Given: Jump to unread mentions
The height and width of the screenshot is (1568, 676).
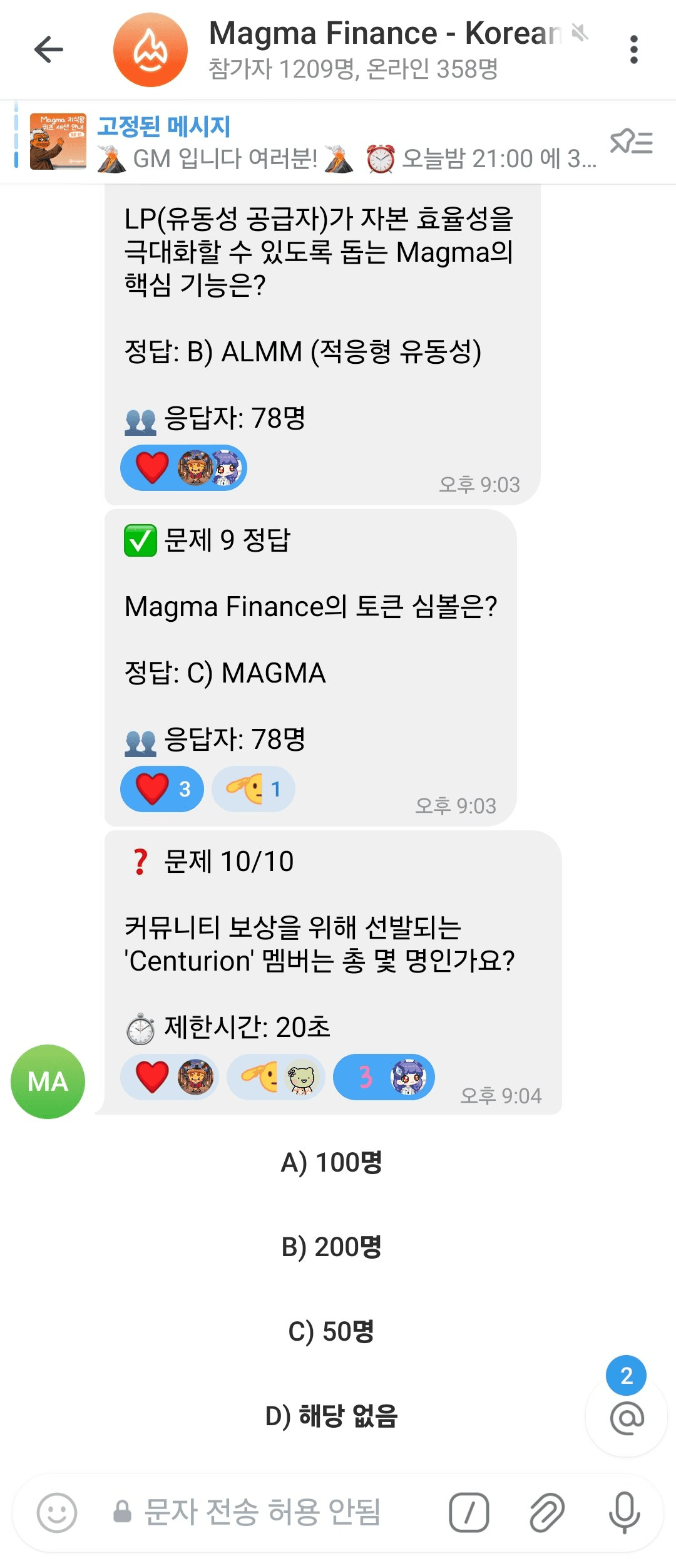Looking at the screenshot, I should [x=626, y=1418].
